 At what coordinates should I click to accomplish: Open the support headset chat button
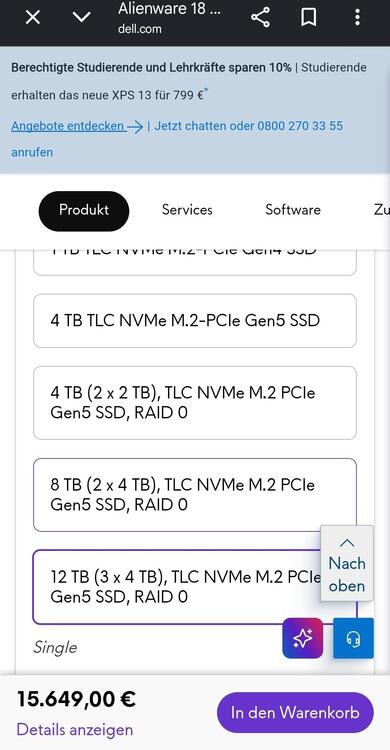pos(353,638)
